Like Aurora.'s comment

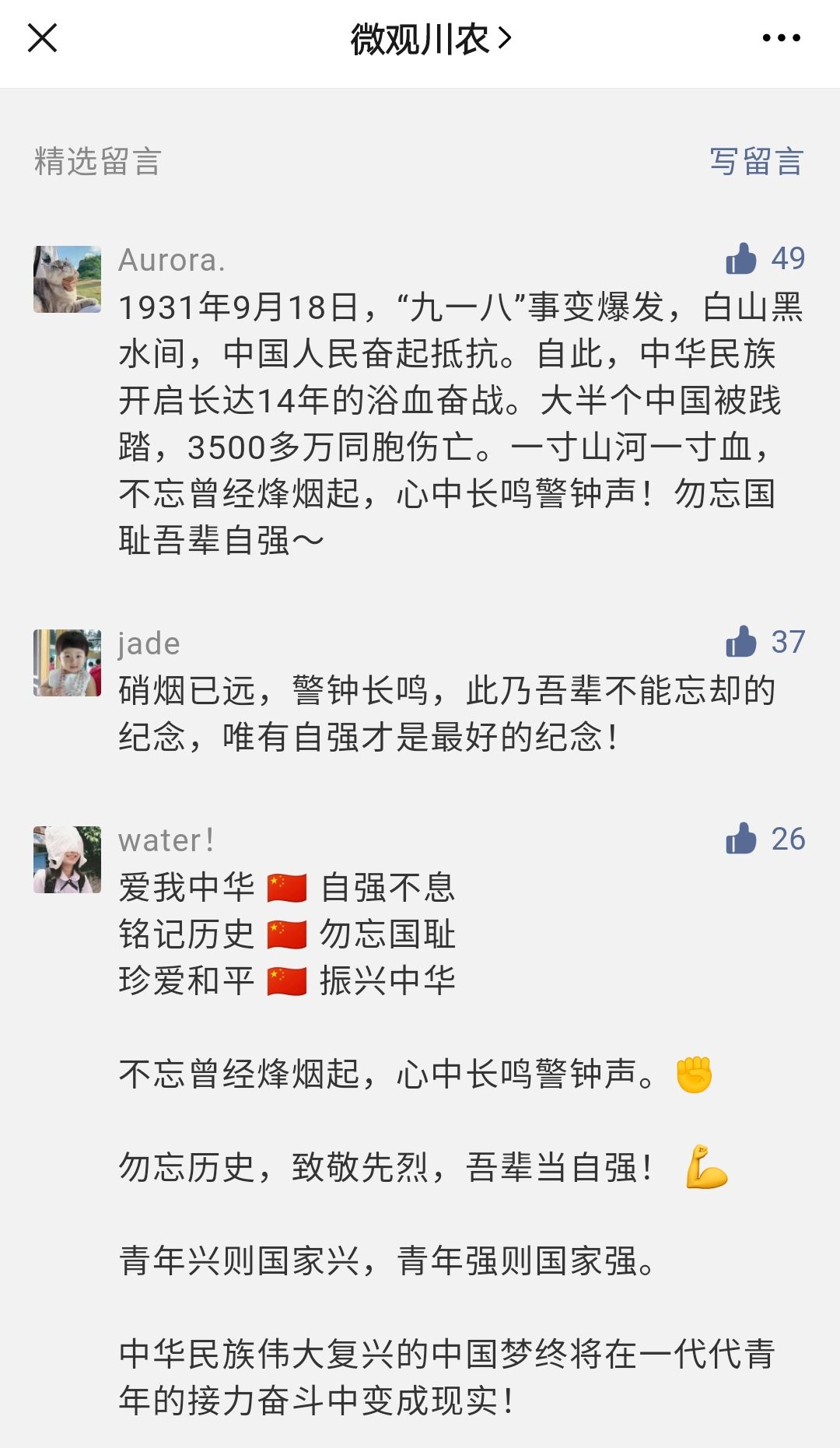742,259
